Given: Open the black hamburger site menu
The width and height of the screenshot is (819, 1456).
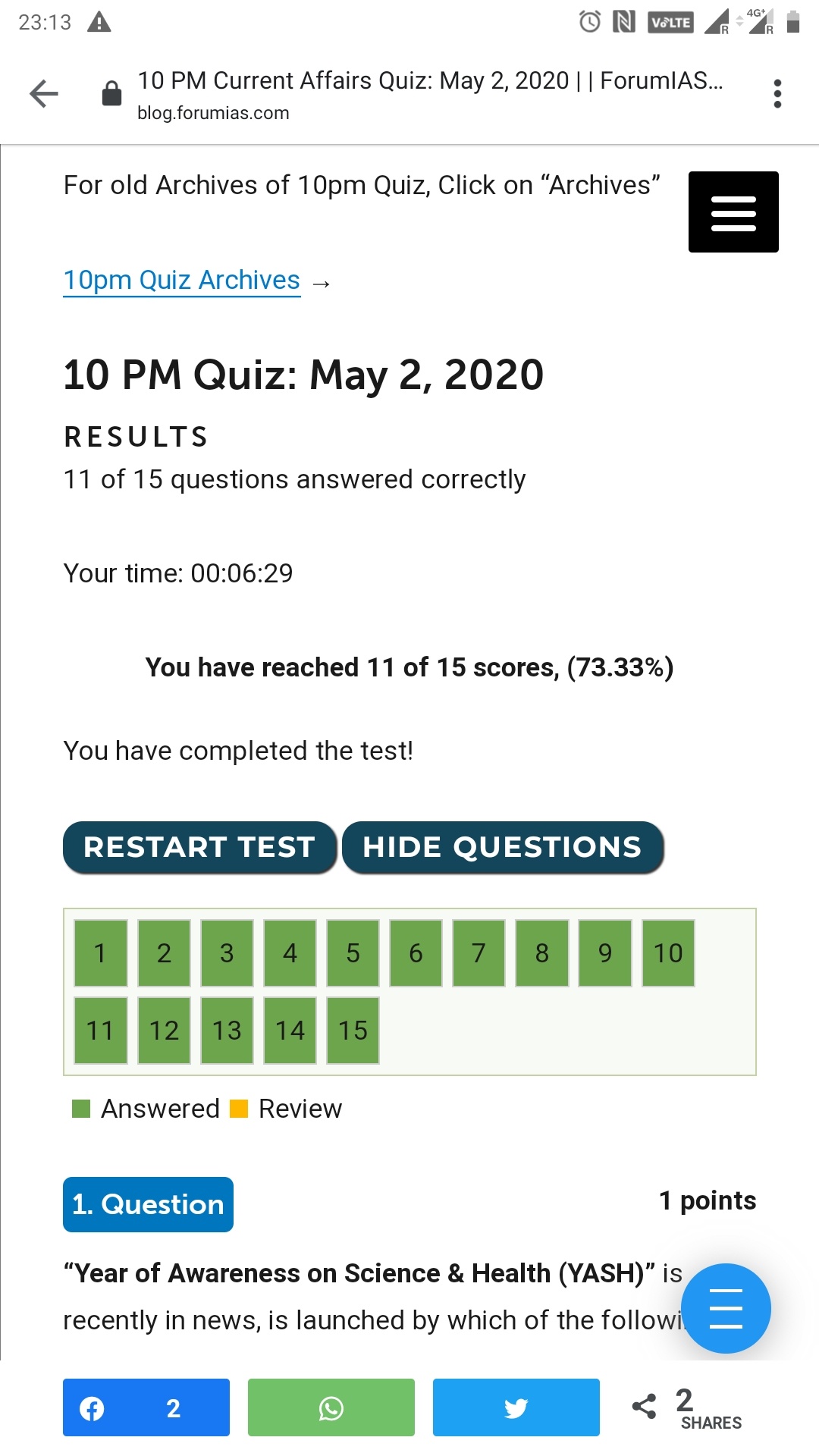Looking at the screenshot, I should 733,212.
